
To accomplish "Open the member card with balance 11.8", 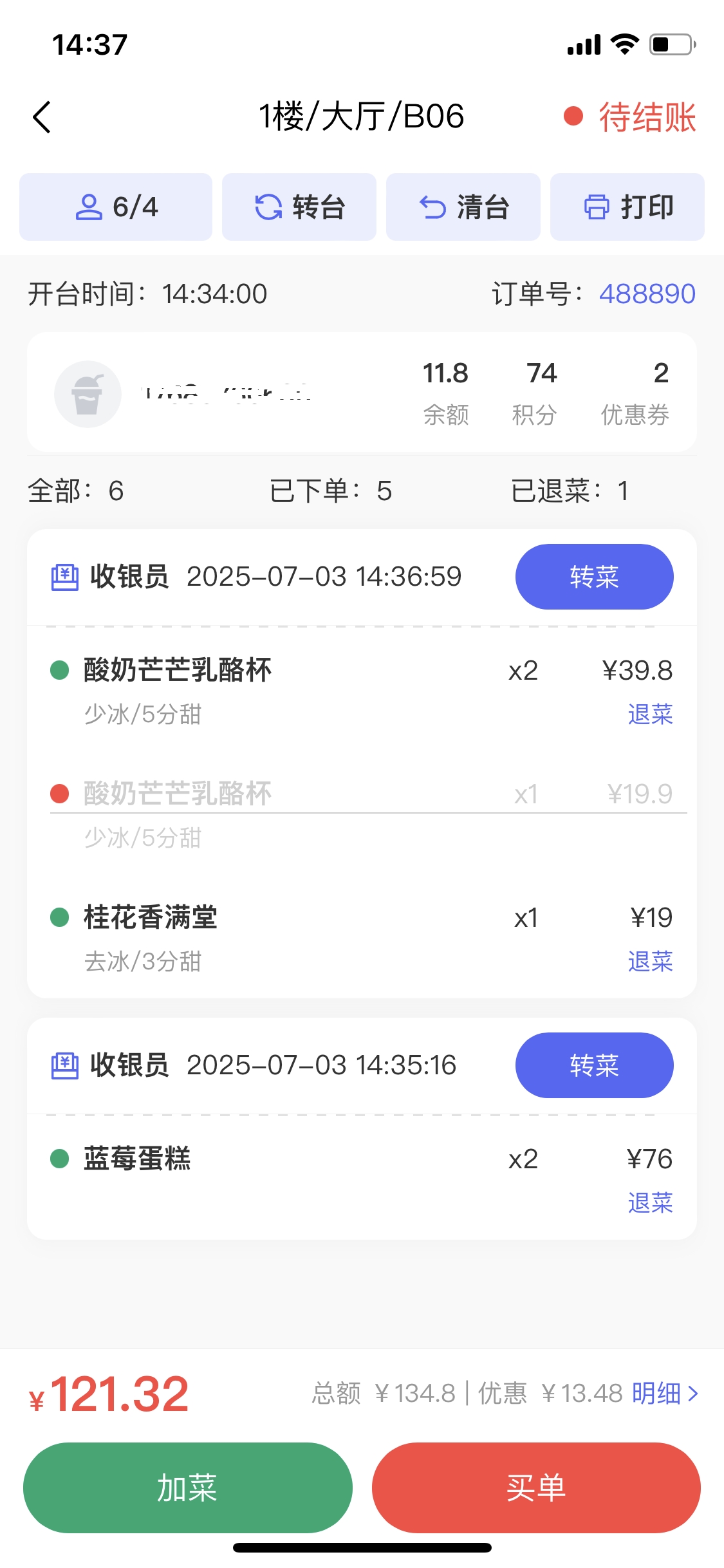I will tap(362, 392).
